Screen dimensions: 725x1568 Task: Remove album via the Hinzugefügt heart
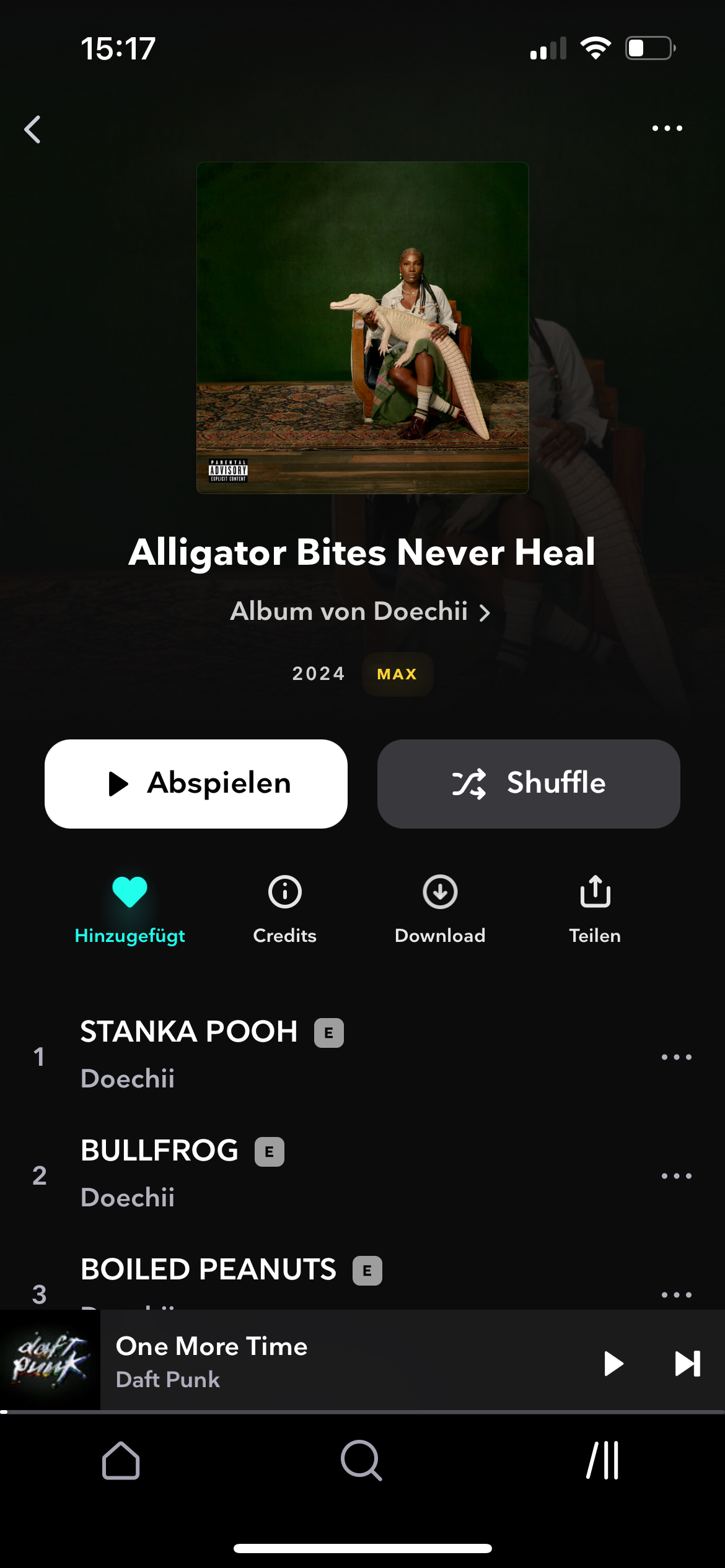[x=130, y=909]
